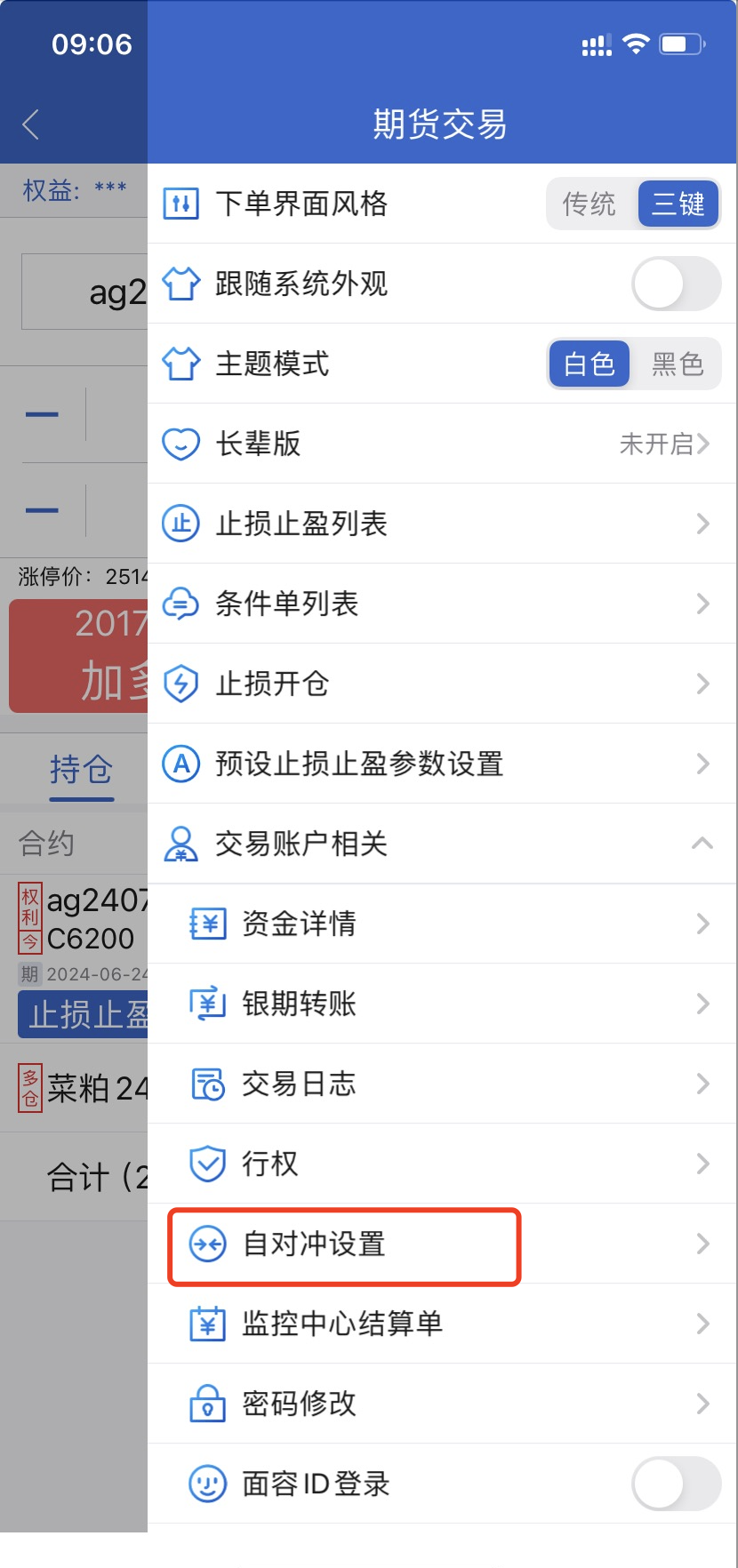This screenshot has height=1568, width=738.
Task: Select 三键 order interface style
Action: [678, 204]
